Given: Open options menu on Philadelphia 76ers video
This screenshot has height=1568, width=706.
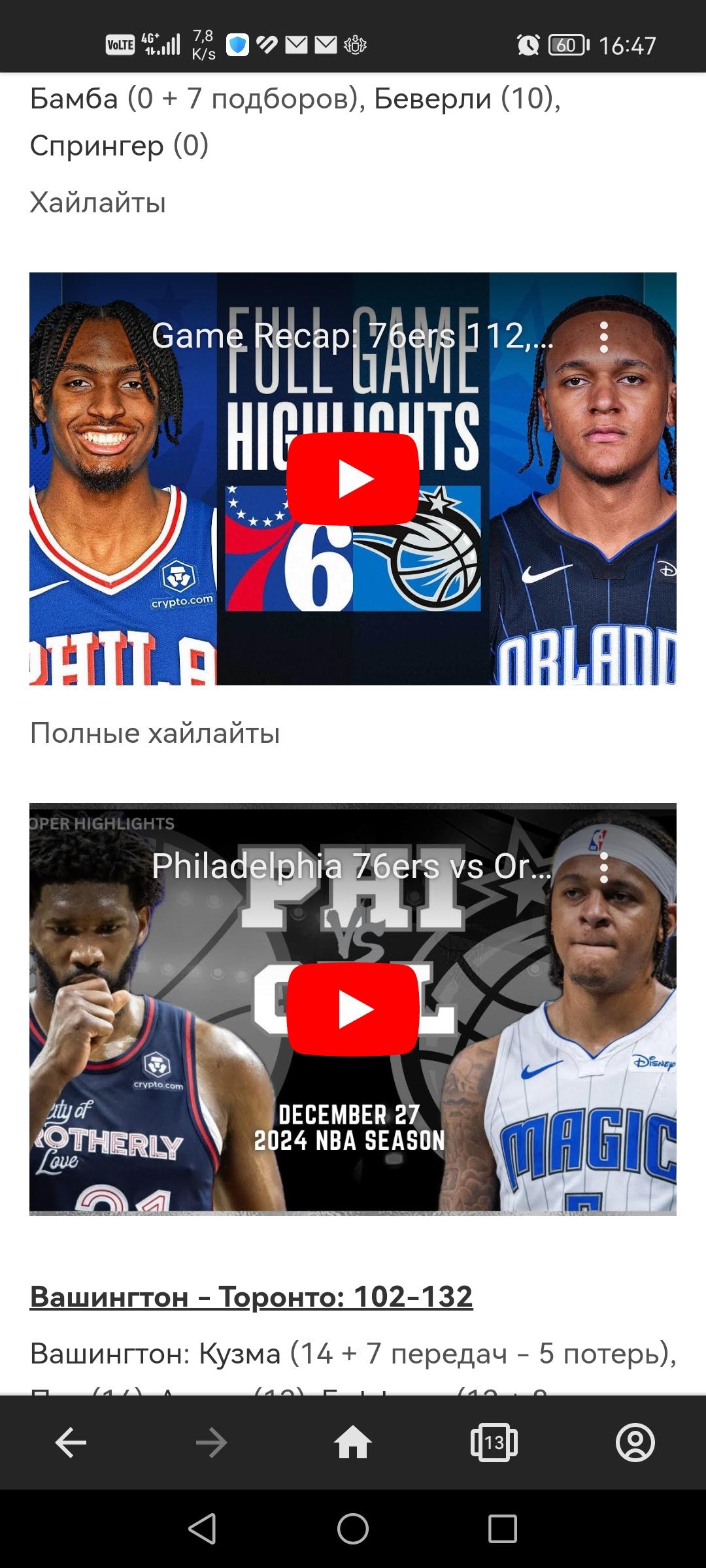Looking at the screenshot, I should (604, 868).
